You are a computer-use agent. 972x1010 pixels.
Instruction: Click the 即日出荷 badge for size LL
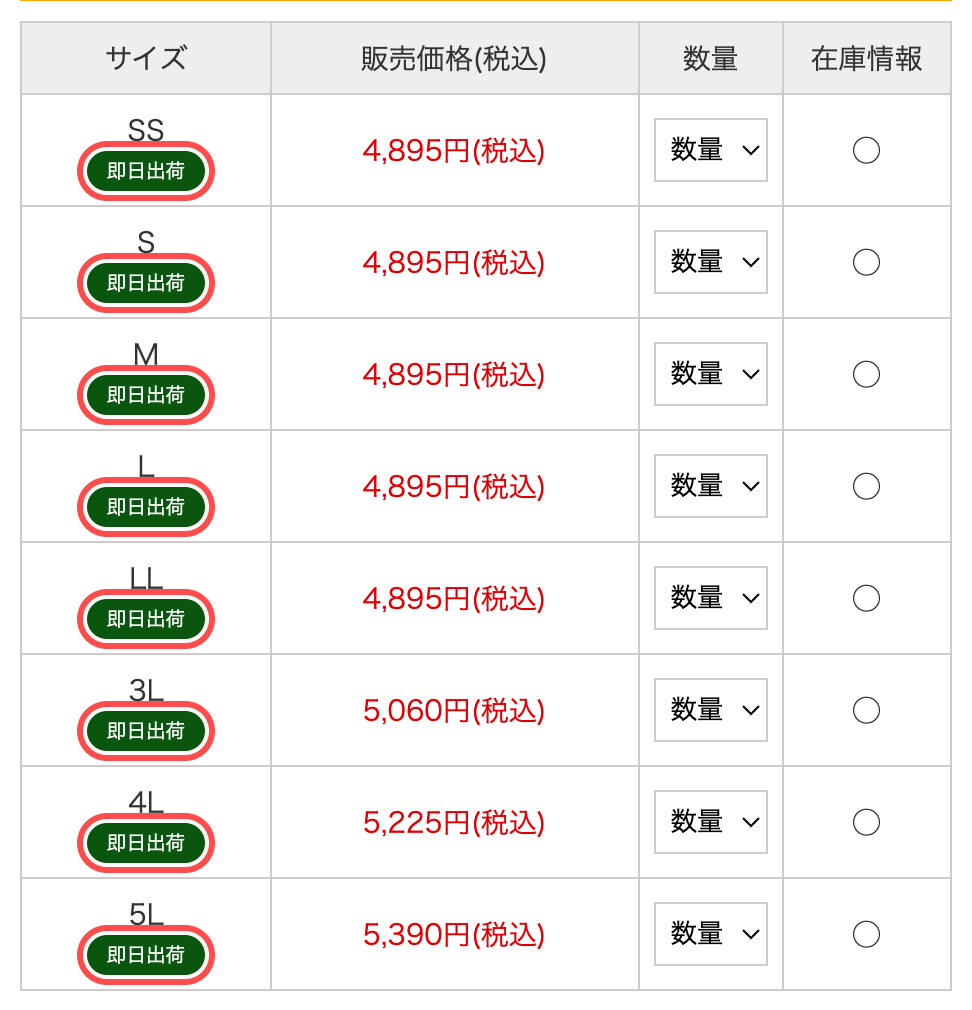[x=146, y=619]
